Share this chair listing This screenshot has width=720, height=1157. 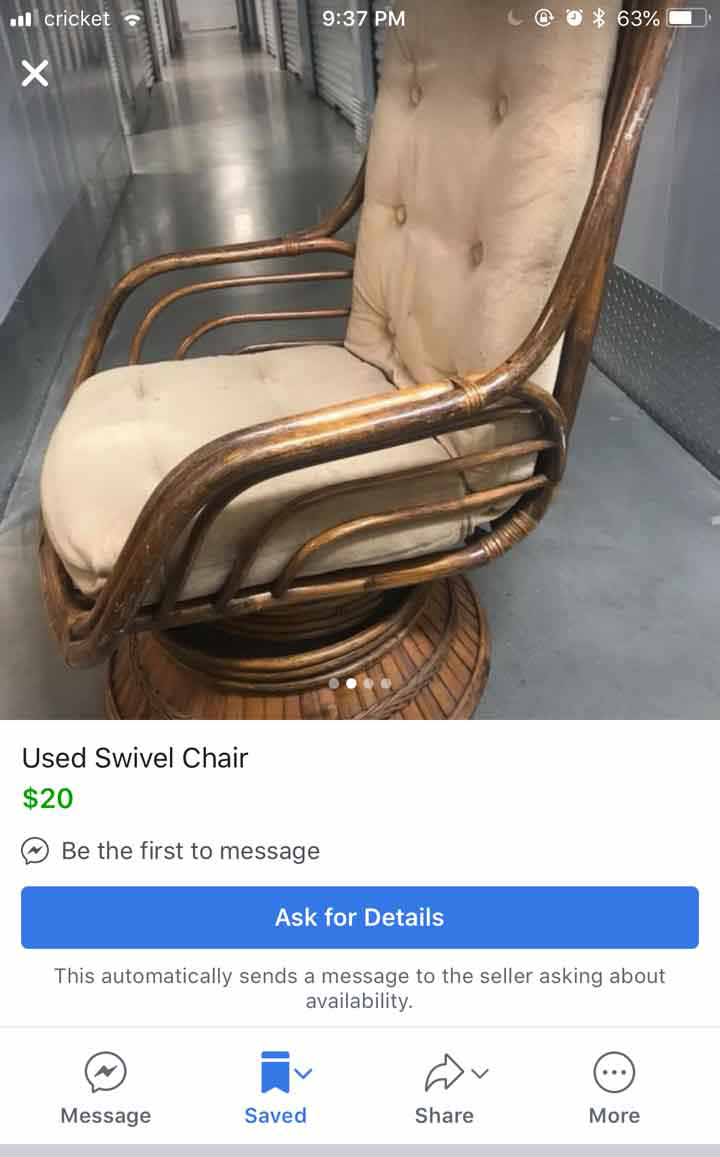tap(445, 1087)
